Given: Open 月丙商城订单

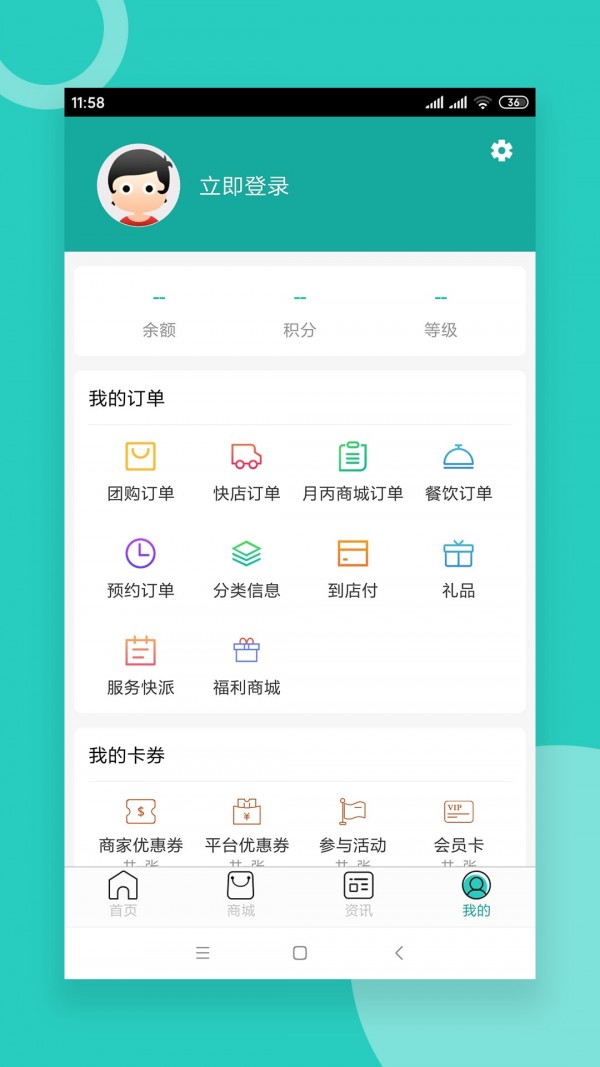Looking at the screenshot, I should tap(352, 471).
